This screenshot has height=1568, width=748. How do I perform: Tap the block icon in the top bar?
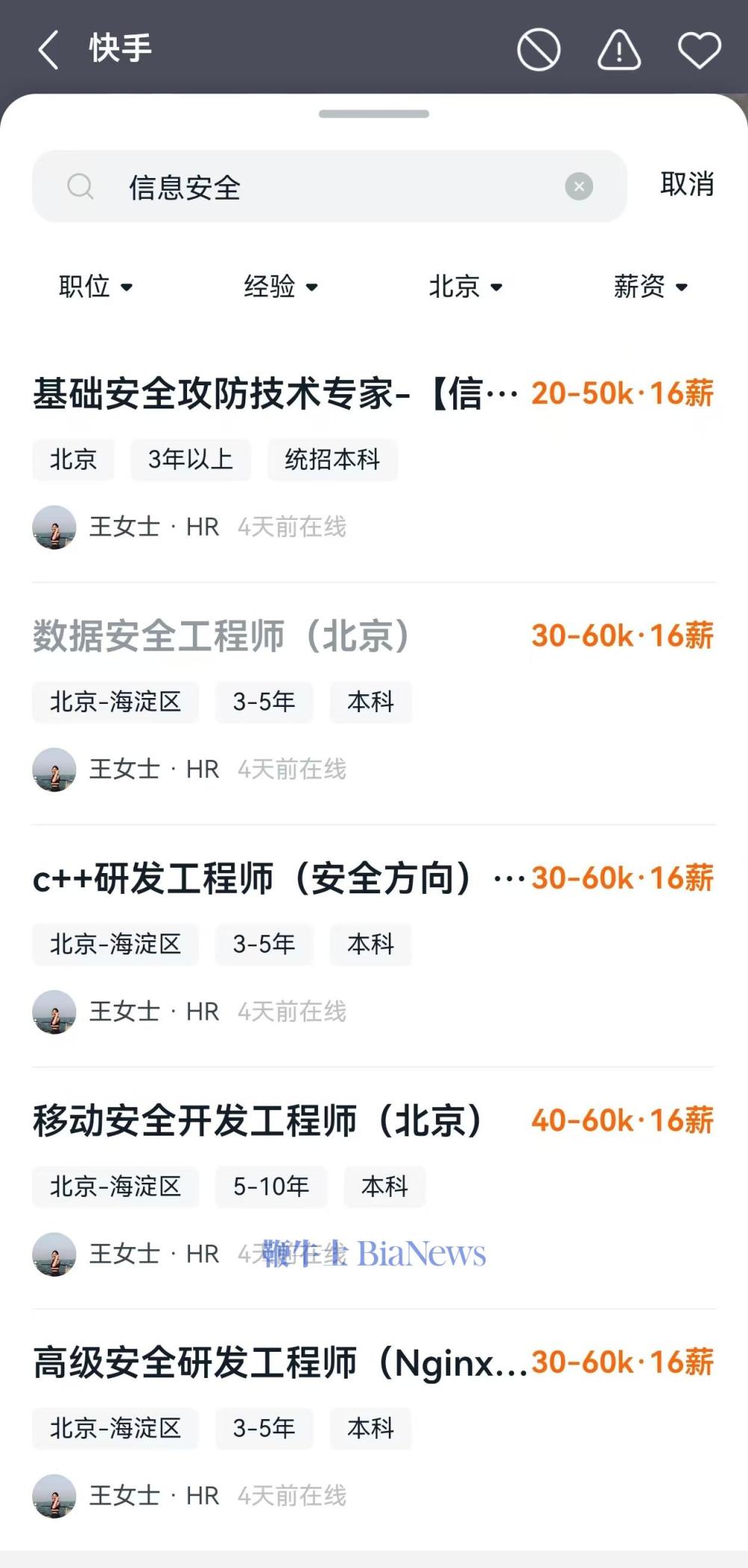539,49
